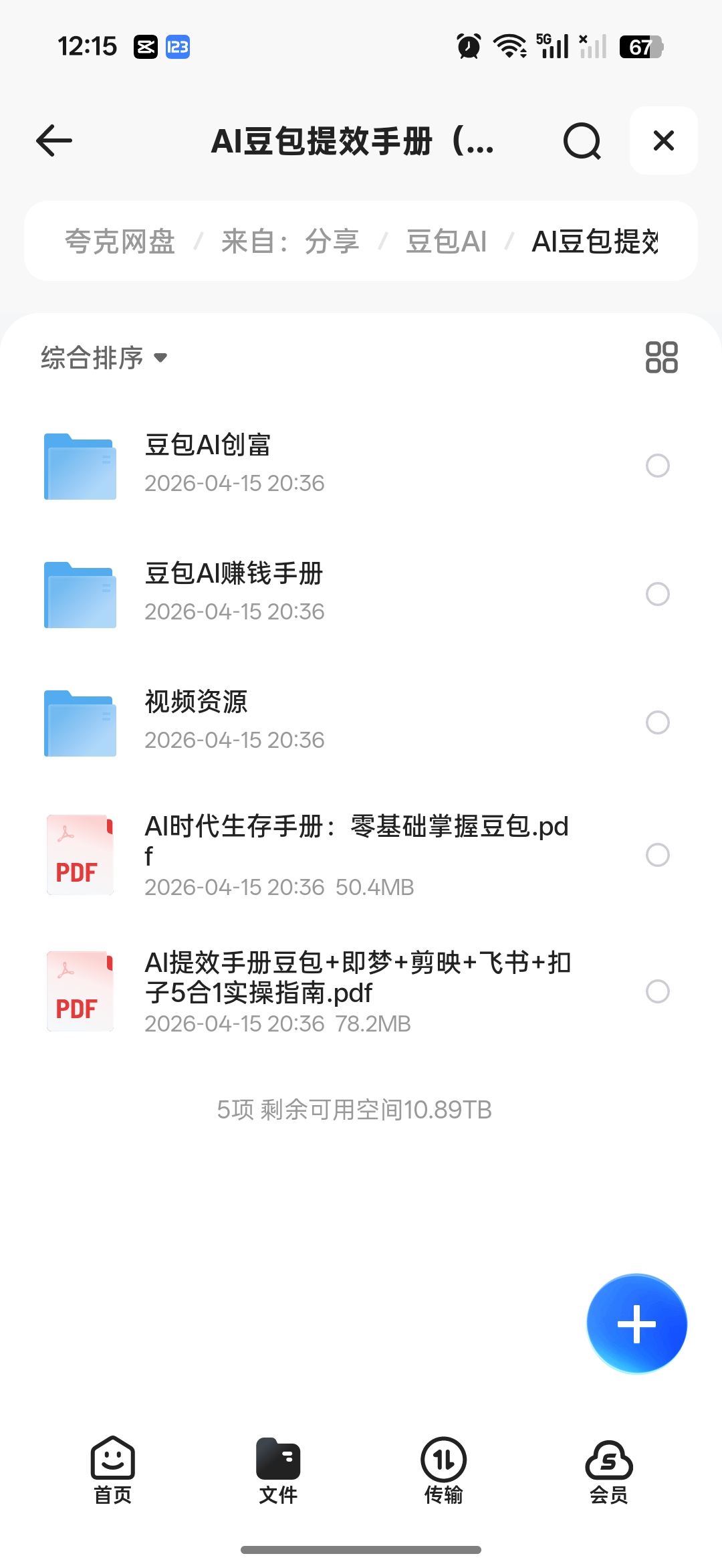Image resolution: width=722 pixels, height=1568 pixels.
Task: Check the circle beside 视频资源 folder
Action: pyautogui.click(x=658, y=723)
